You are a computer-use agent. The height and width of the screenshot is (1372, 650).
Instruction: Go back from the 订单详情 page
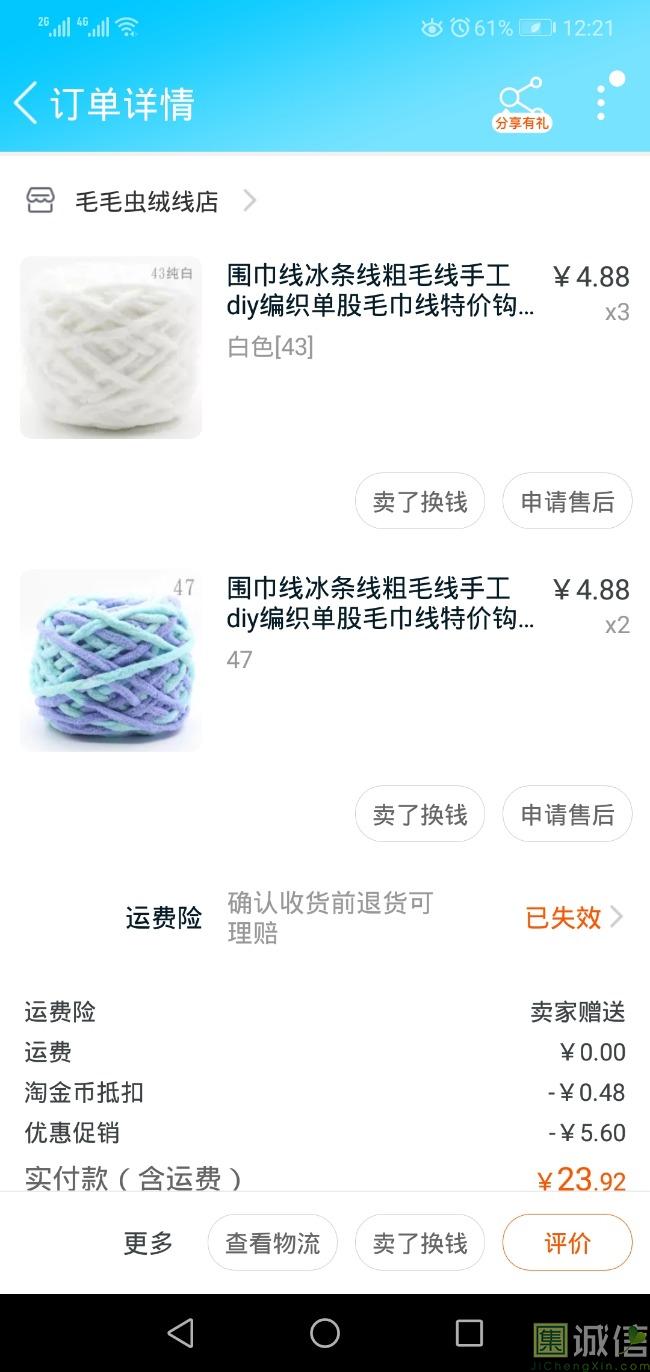tap(27, 103)
